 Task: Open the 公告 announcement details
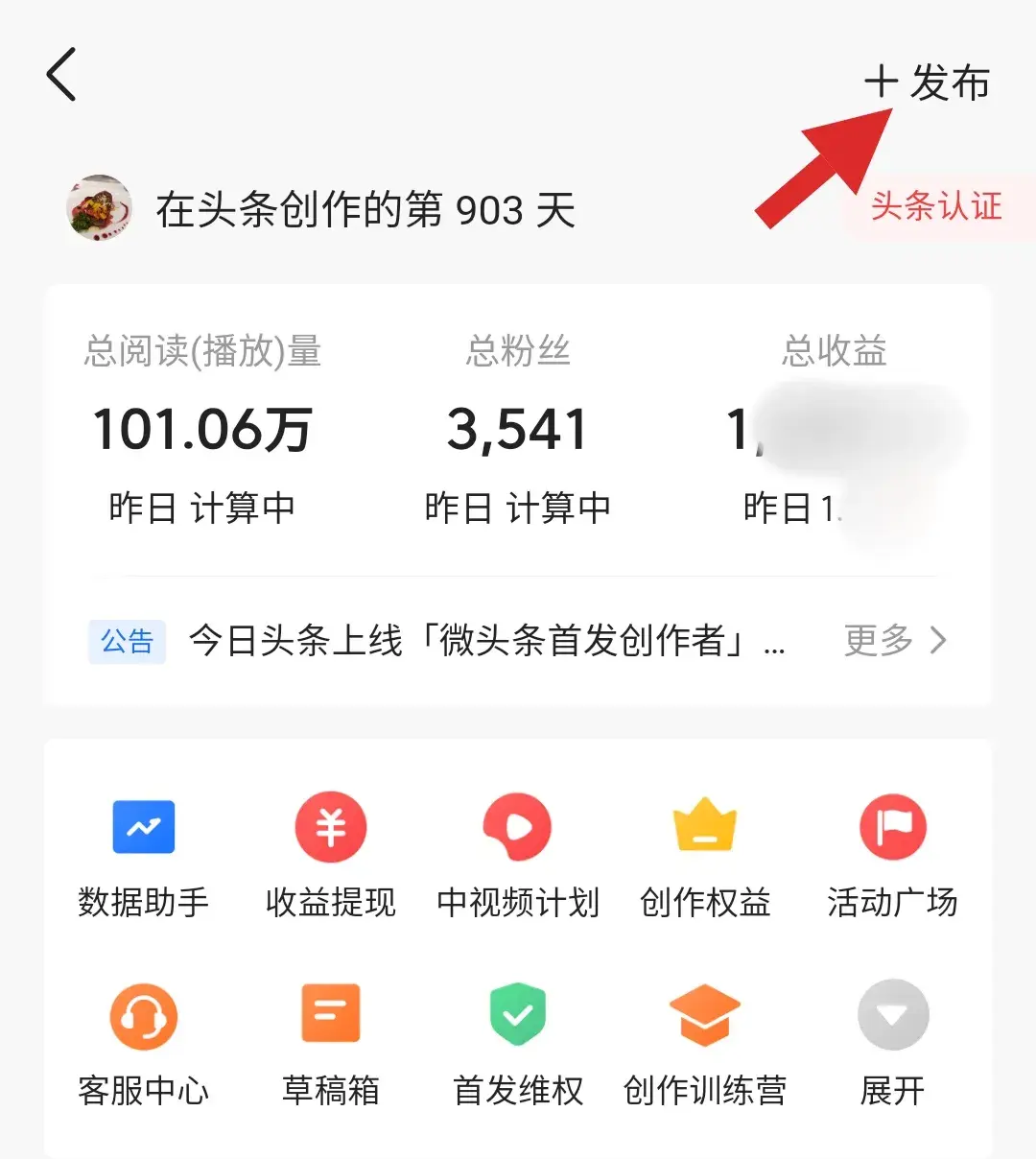click(127, 641)
